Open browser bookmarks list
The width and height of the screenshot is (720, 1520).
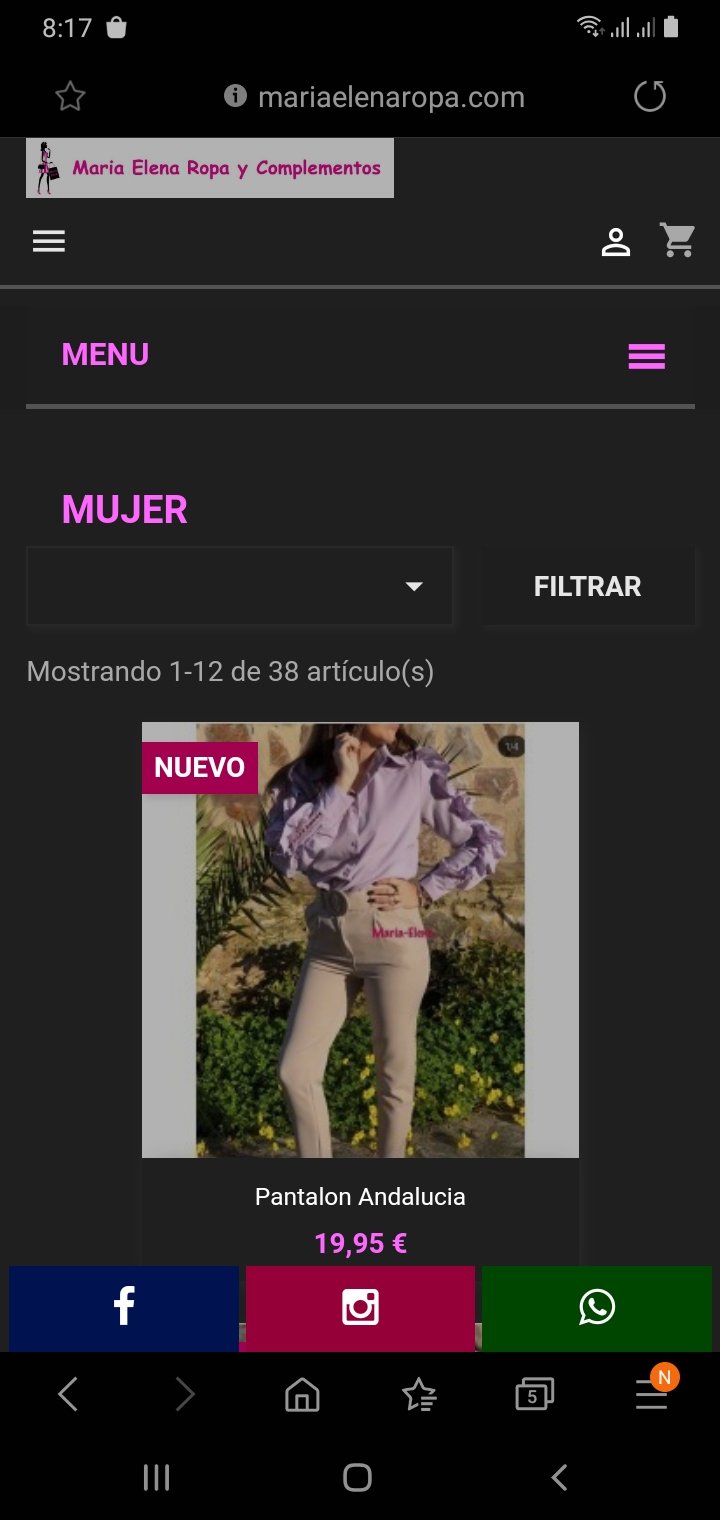click(419, 1394)
